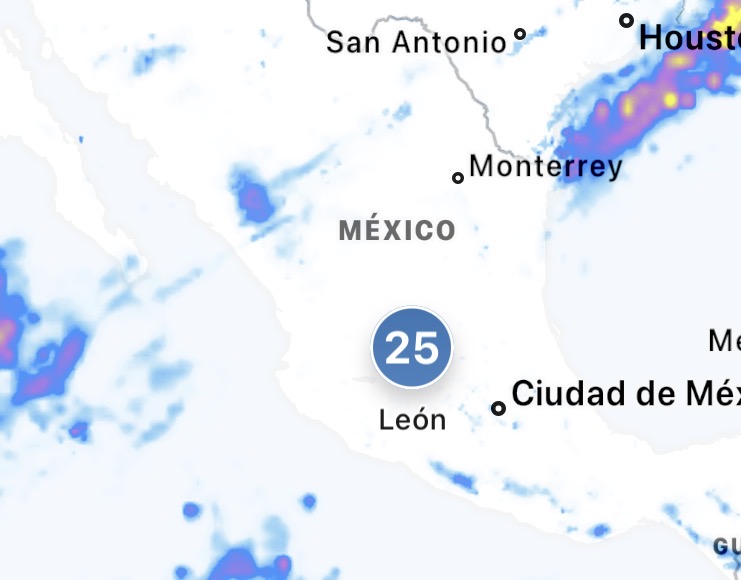Image resolution: width=741 pixels, height=580 pixels.
Task: Open the León 25° temperature pin
Action: point(412,348)
